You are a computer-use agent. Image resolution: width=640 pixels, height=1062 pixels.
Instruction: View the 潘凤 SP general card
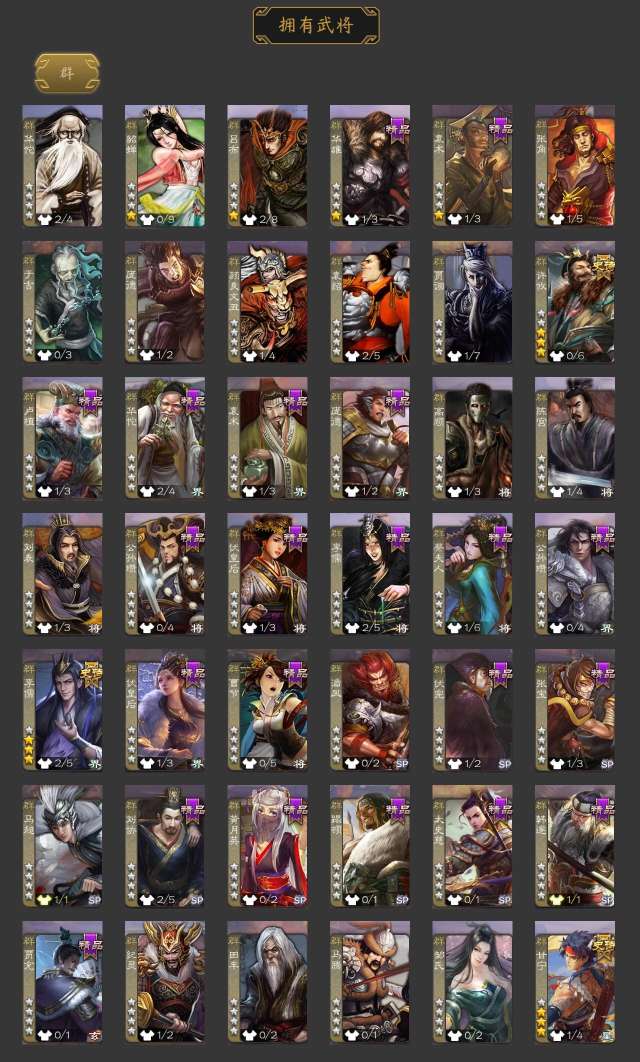click(x=370, y=710)
